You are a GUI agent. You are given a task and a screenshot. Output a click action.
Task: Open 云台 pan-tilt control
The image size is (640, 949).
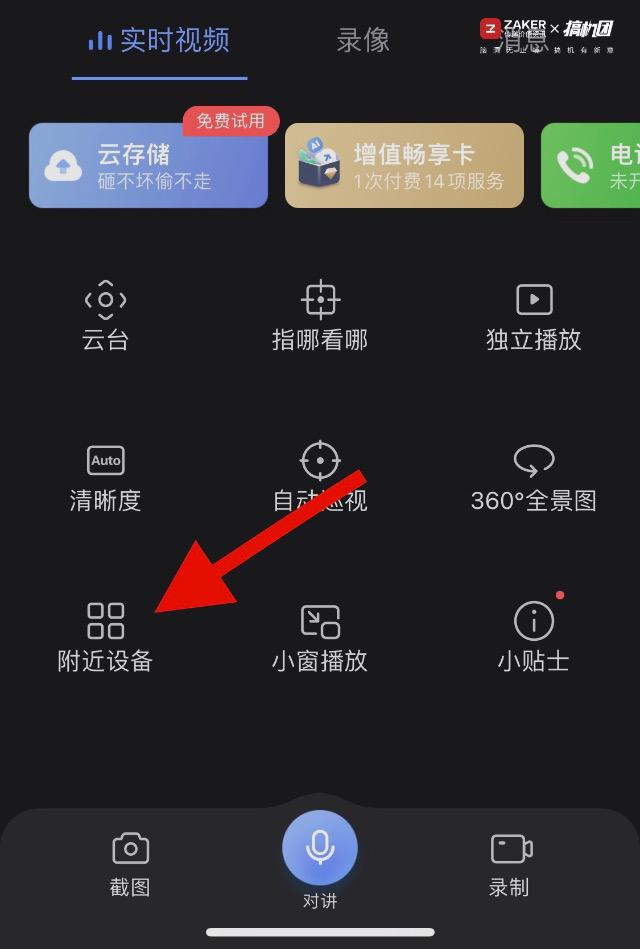coord(105,315)
